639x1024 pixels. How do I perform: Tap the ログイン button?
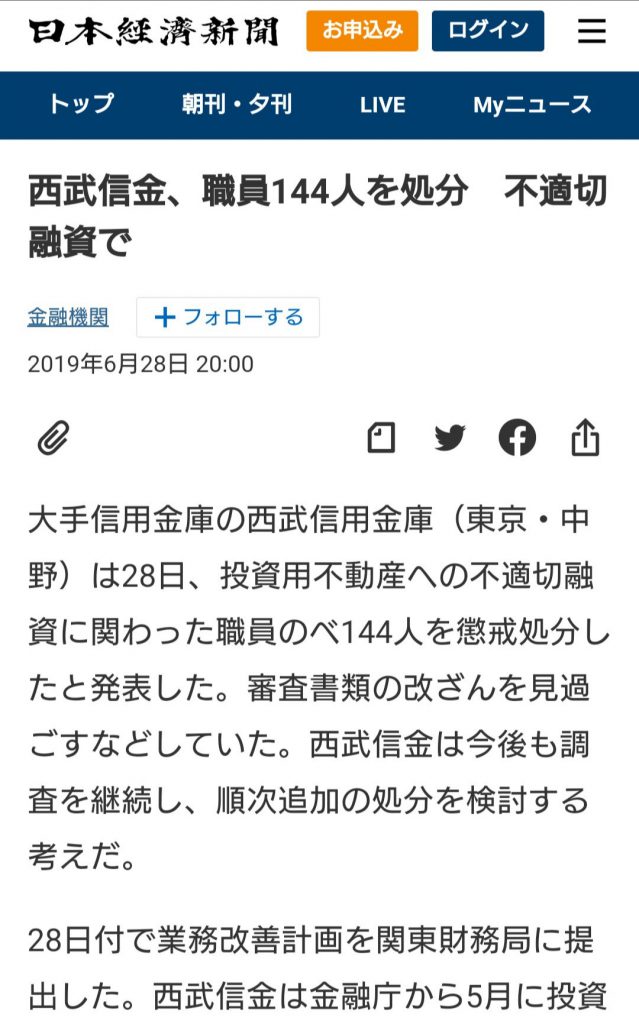point(488,31)
